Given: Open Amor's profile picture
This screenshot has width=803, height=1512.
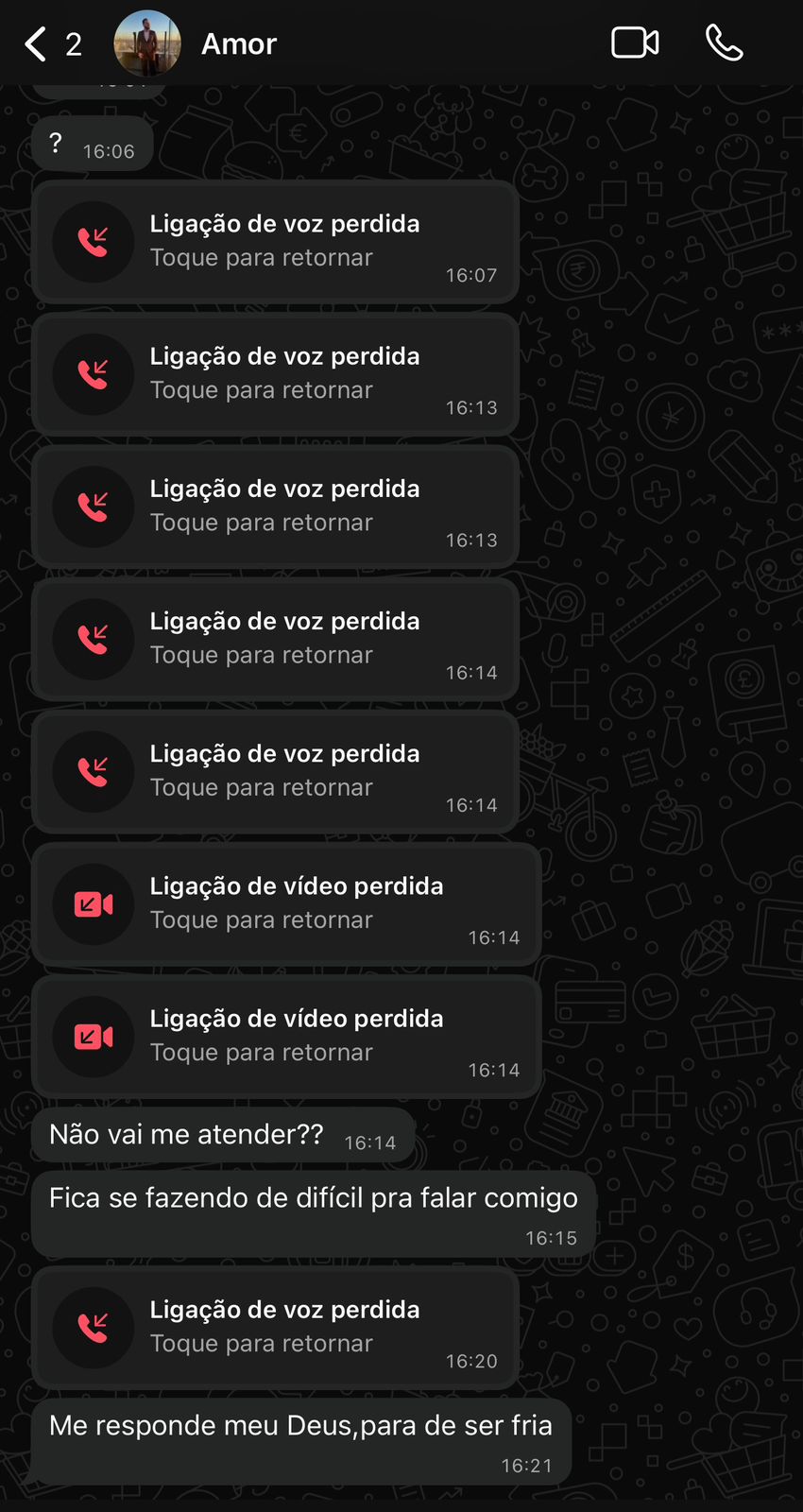Looking at the screenshot, I should point(148,43).
